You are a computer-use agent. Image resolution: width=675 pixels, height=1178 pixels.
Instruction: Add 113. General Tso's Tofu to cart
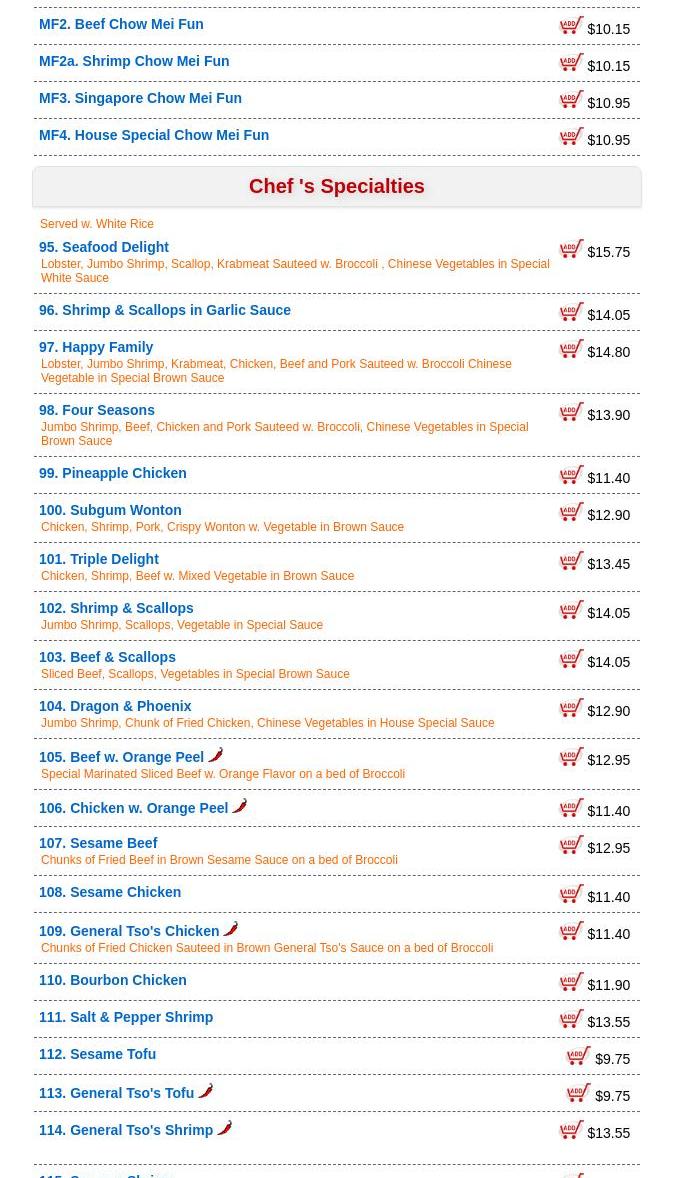[579, 1092]
